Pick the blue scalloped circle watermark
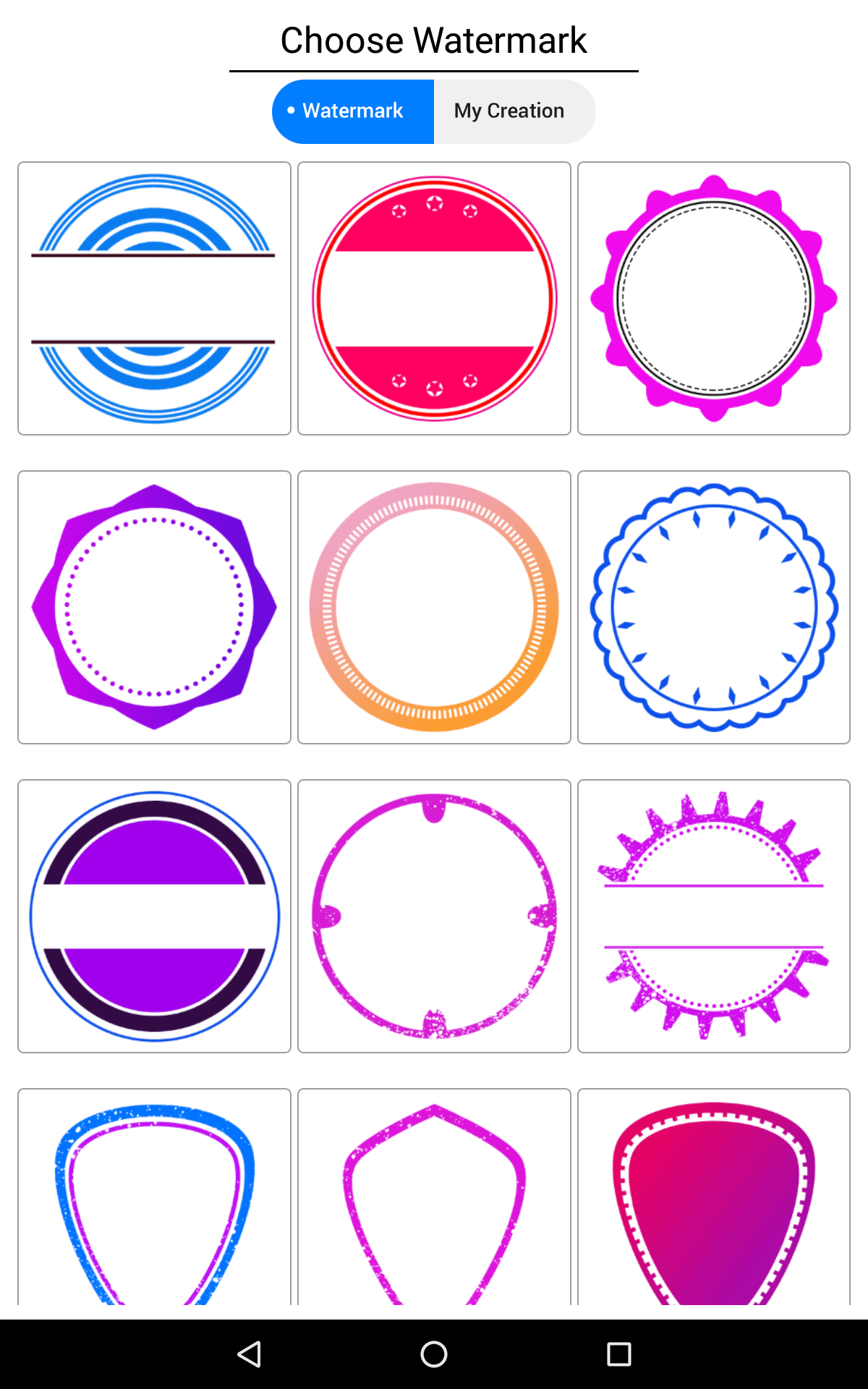This screenshot has height=1389, width=868. 713,607
